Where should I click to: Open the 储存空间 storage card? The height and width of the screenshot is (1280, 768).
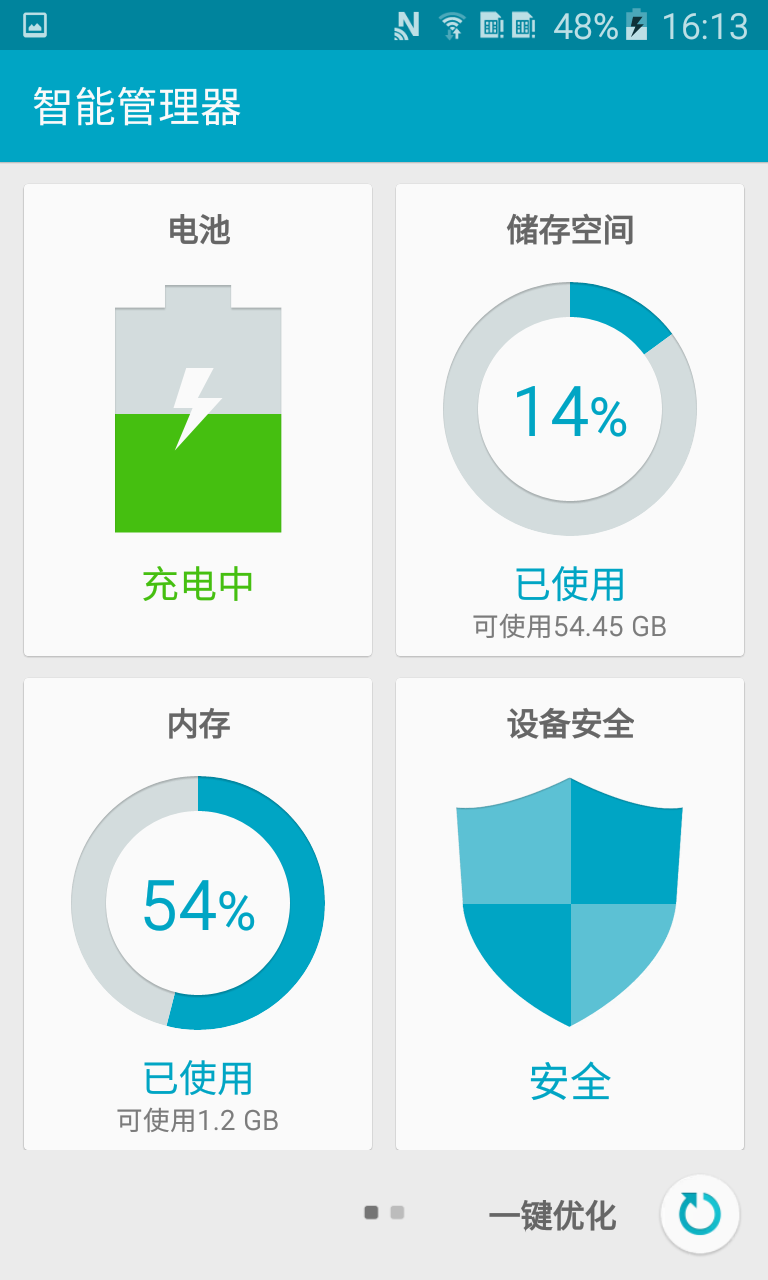(x=570, y=420)
